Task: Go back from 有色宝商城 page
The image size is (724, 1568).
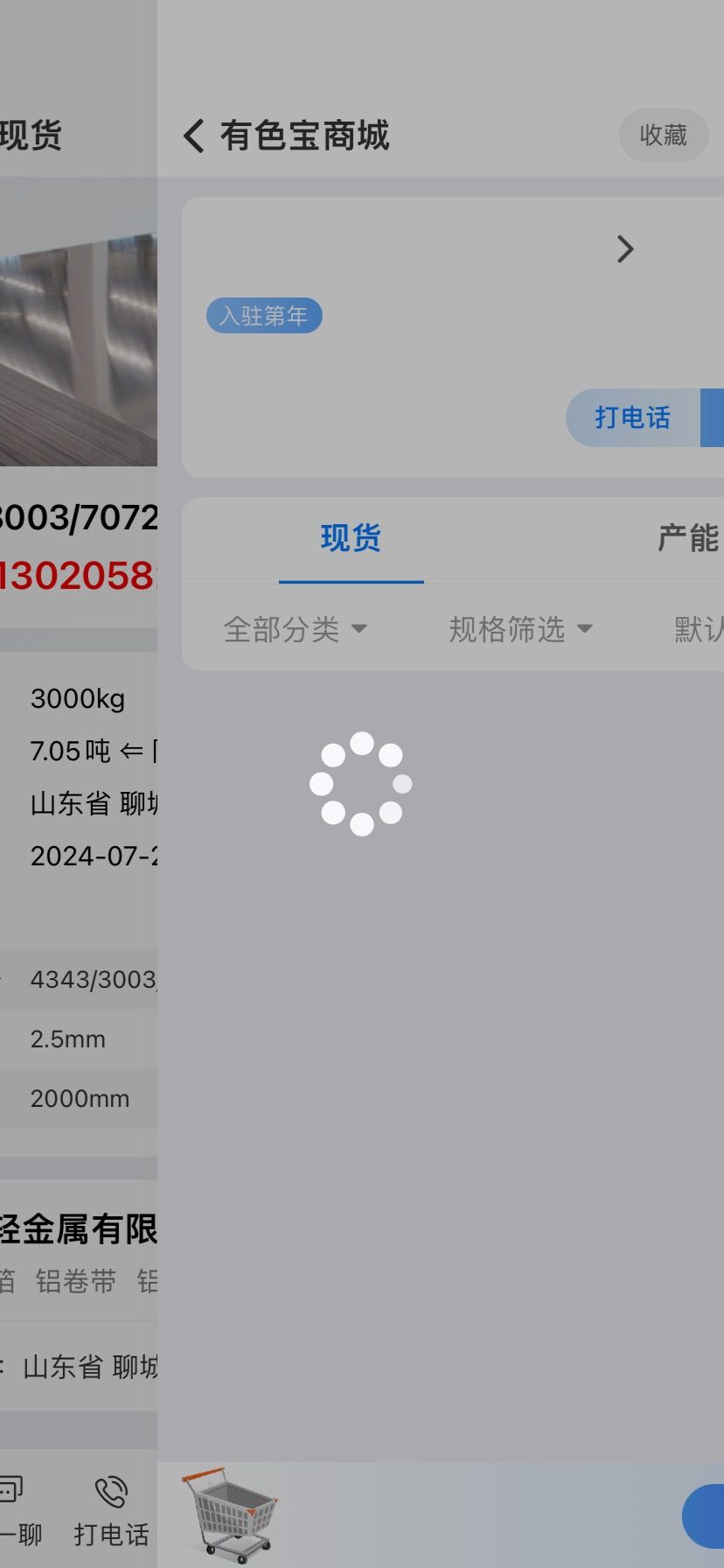Action: (193, 136)
